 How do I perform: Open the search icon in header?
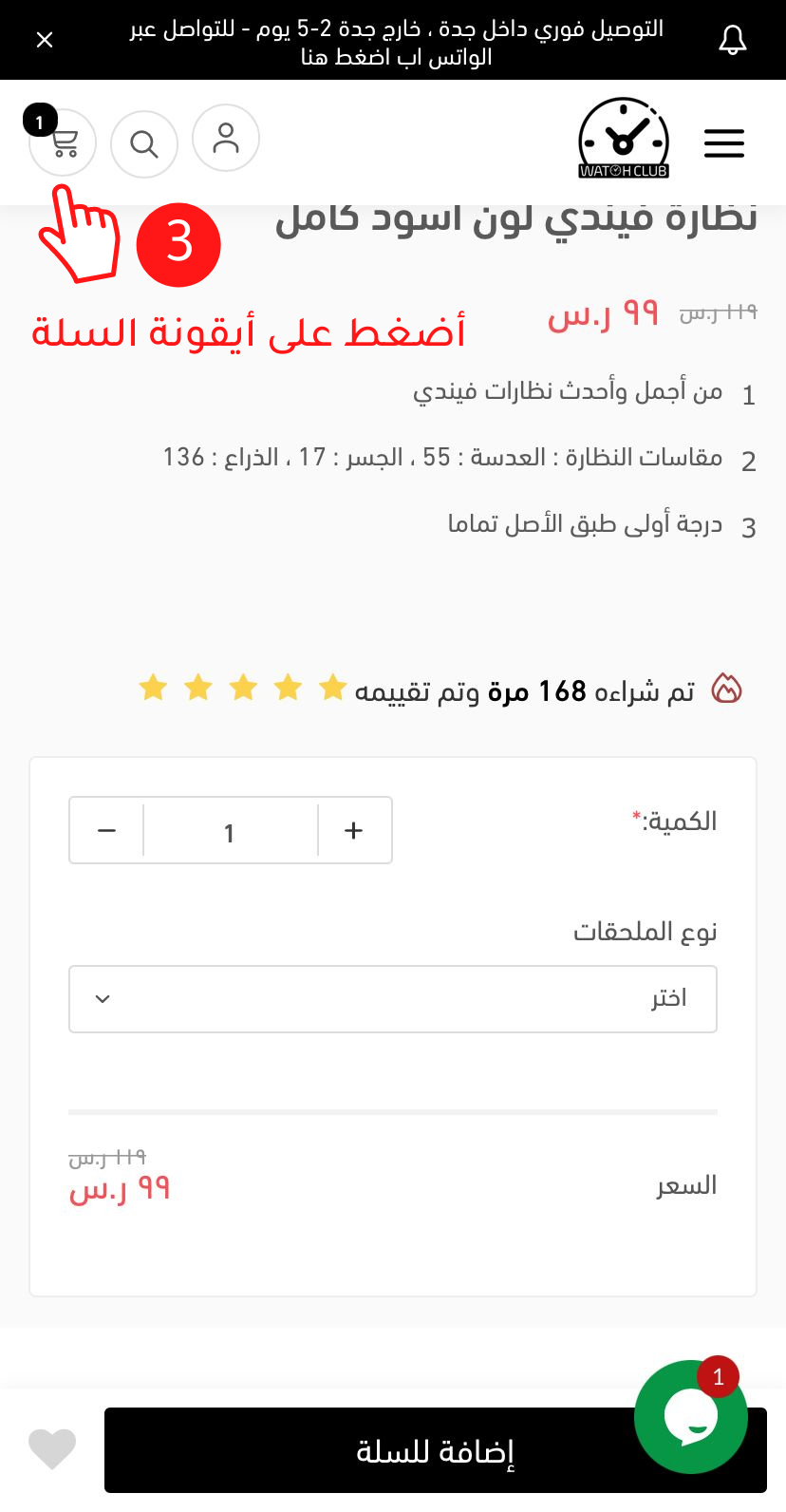tap(144, 144)
